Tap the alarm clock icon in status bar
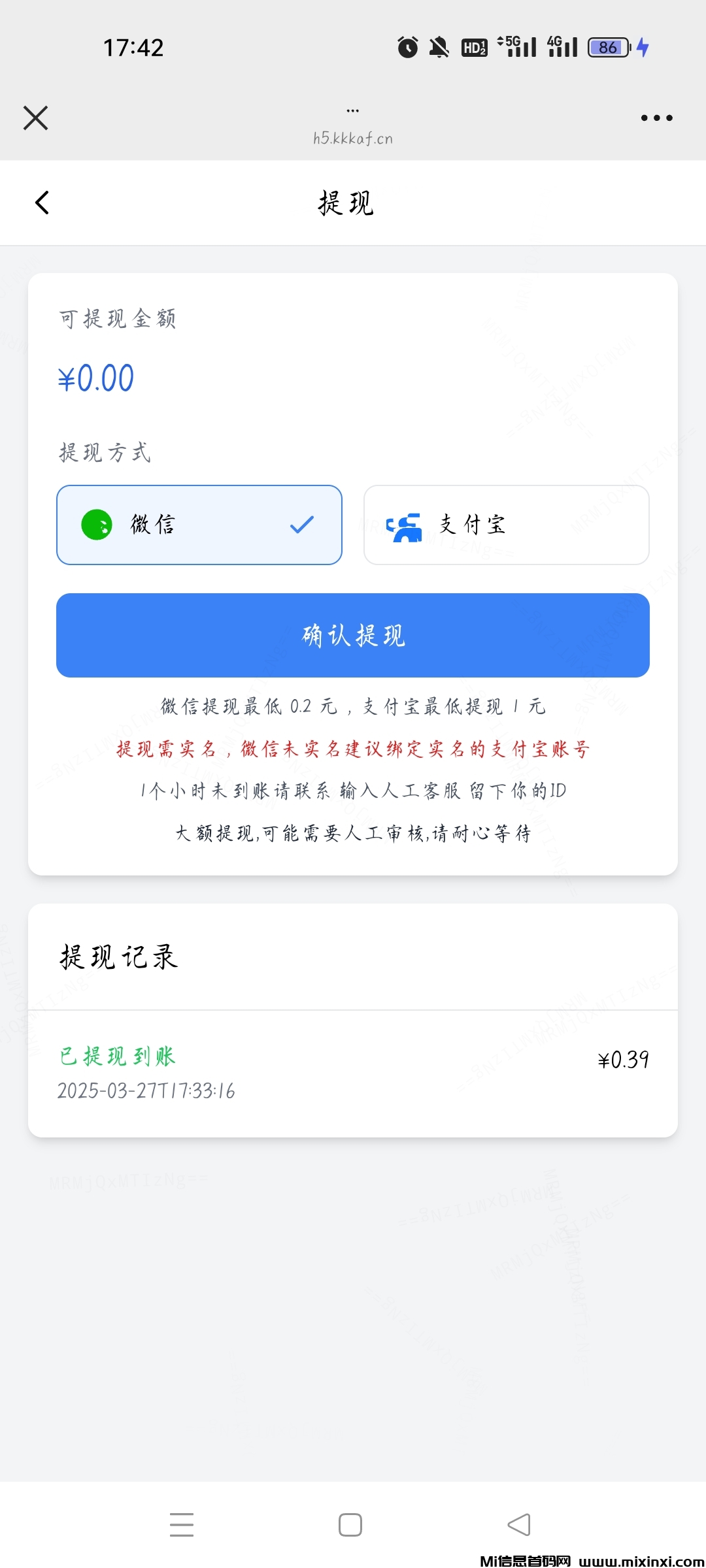The image size is (706, 1568). (x=407, y=47)
